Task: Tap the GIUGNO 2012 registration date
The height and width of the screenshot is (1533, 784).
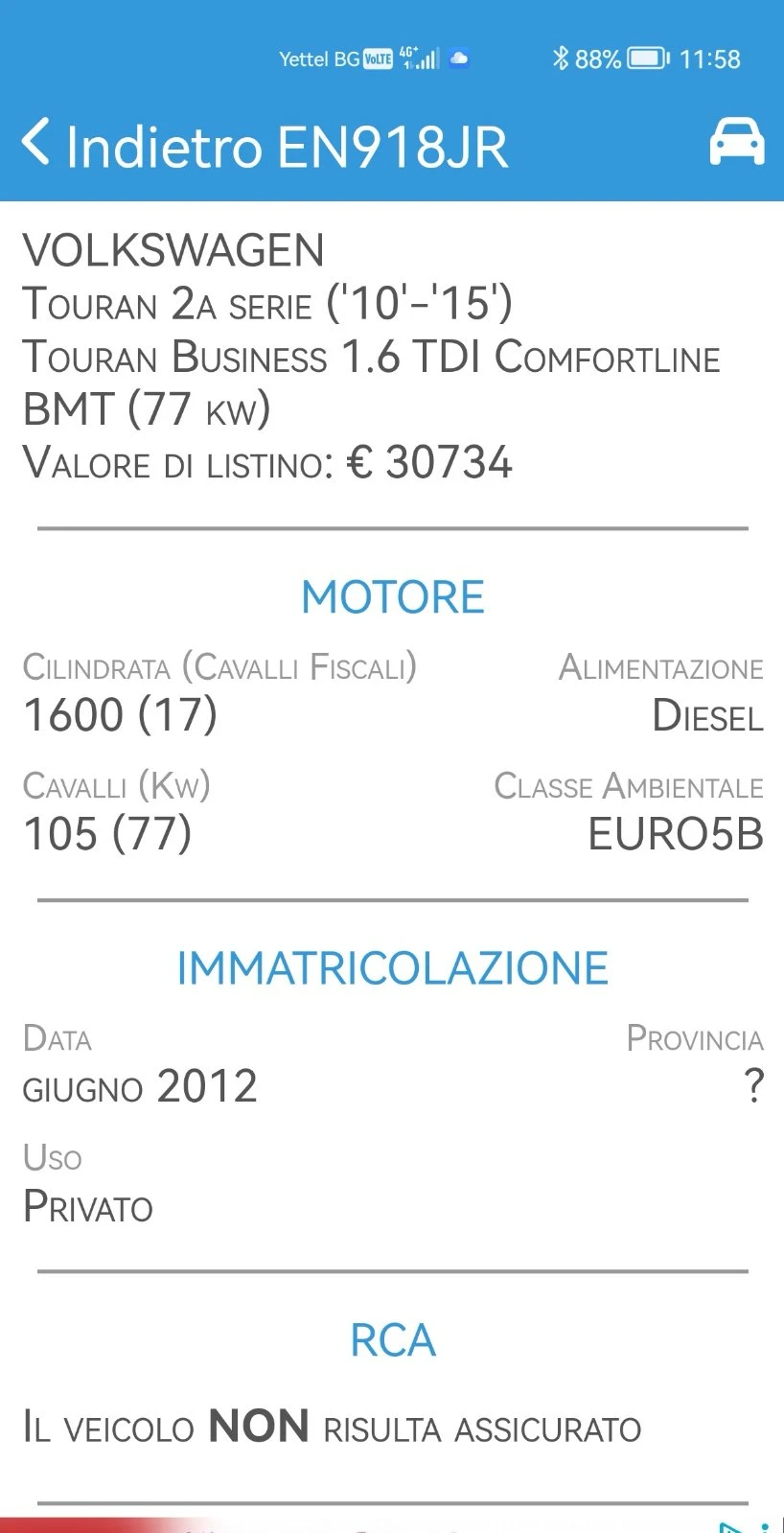Action: (x=139, y=1084)
